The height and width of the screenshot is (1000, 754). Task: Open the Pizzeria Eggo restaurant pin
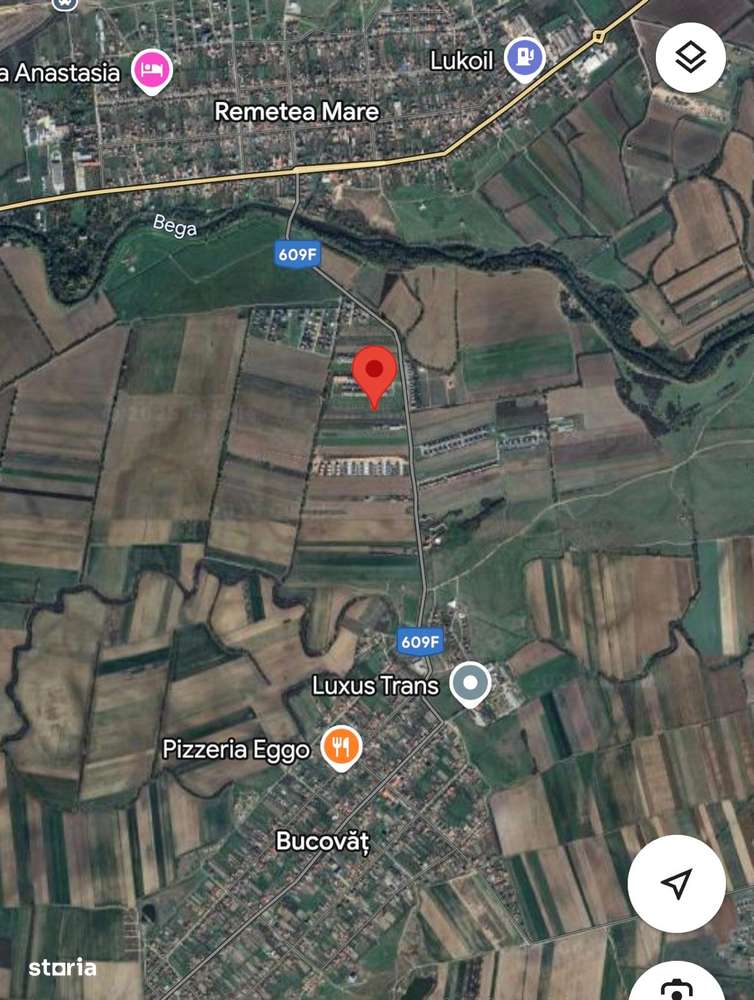coord(341,747)
